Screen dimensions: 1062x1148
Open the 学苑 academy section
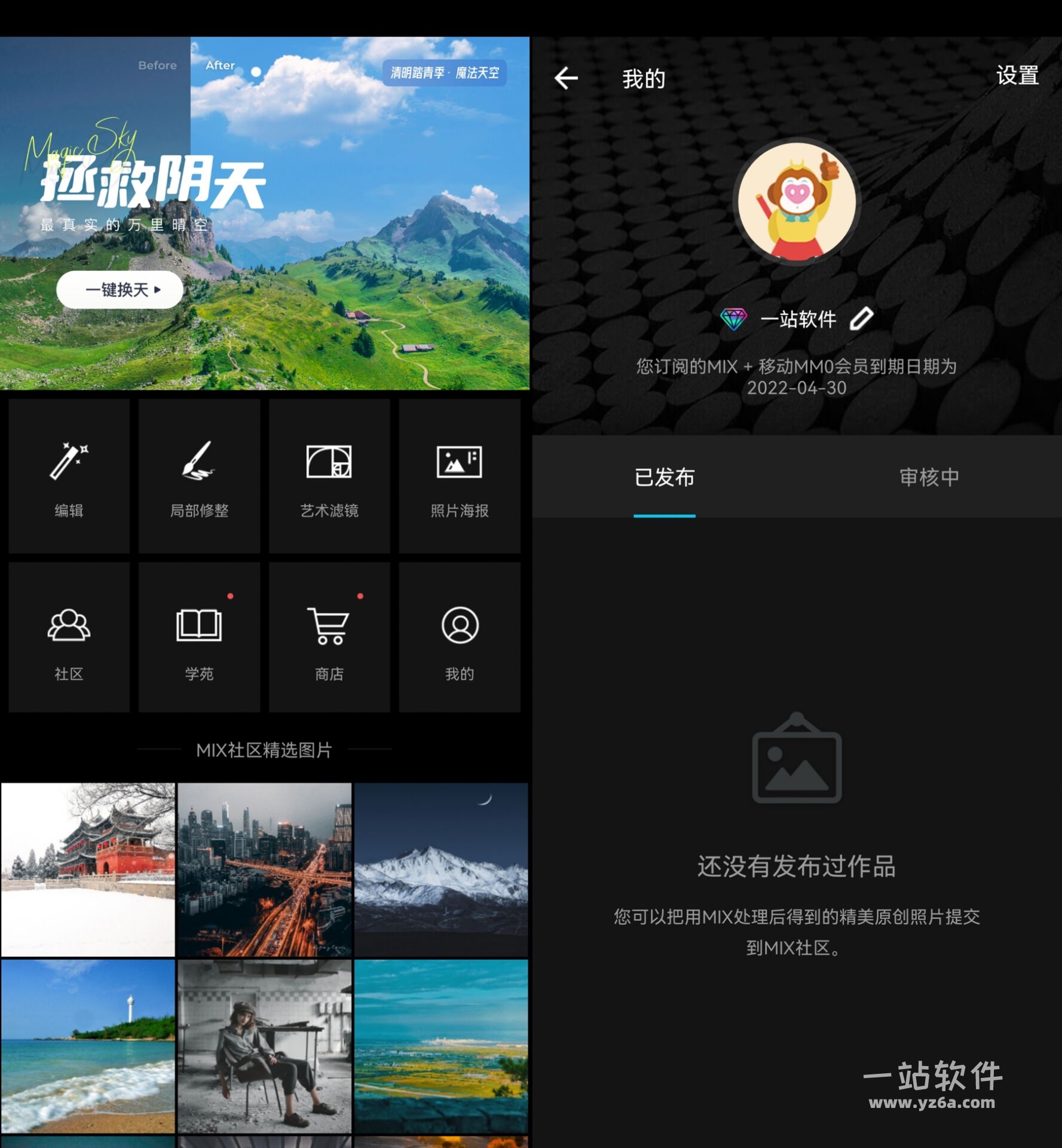[x=199, y=637]
